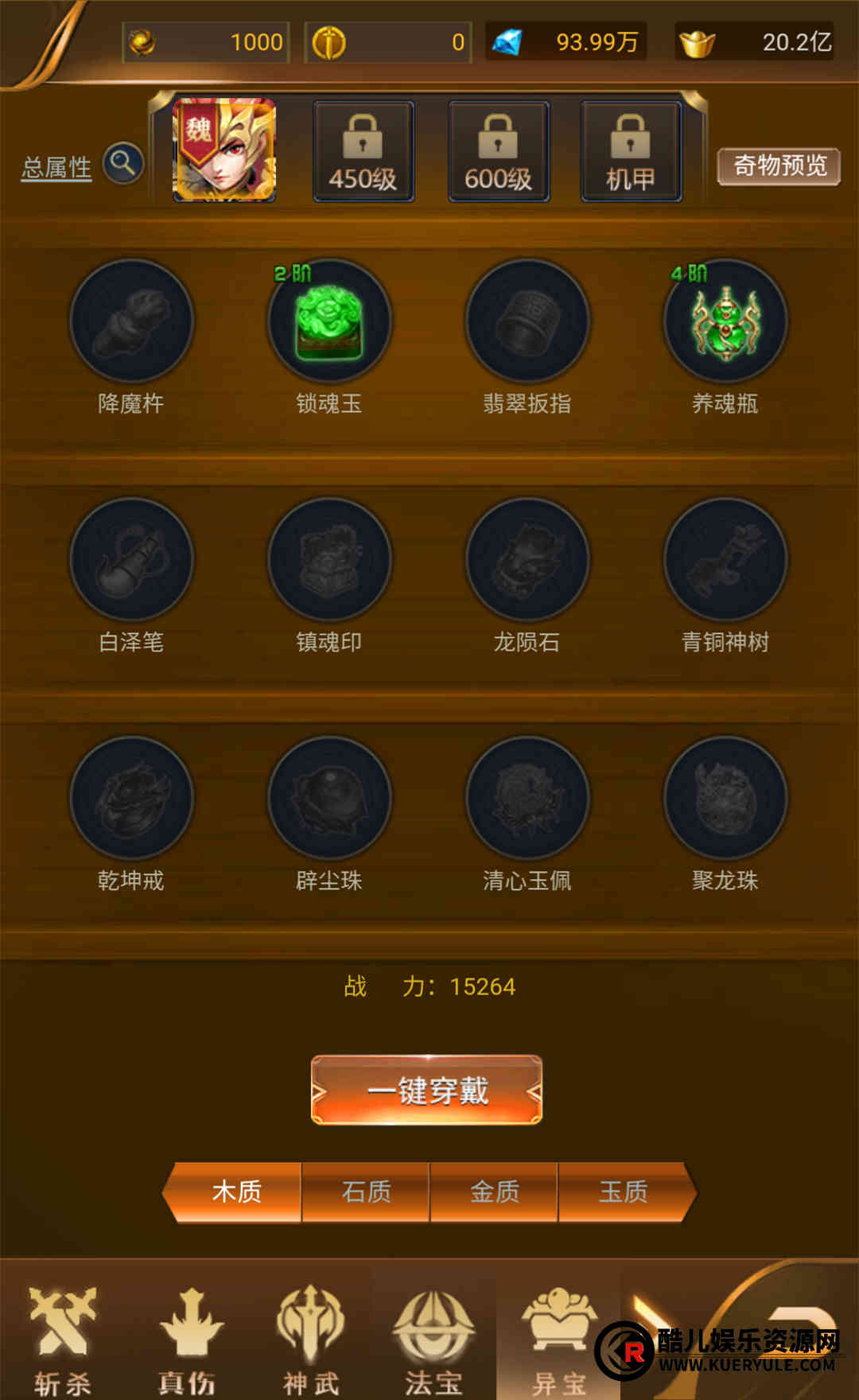Open the 总属性 magnifier icon
The height and width of the screenshot is (1400, 859).
(123, 164)
